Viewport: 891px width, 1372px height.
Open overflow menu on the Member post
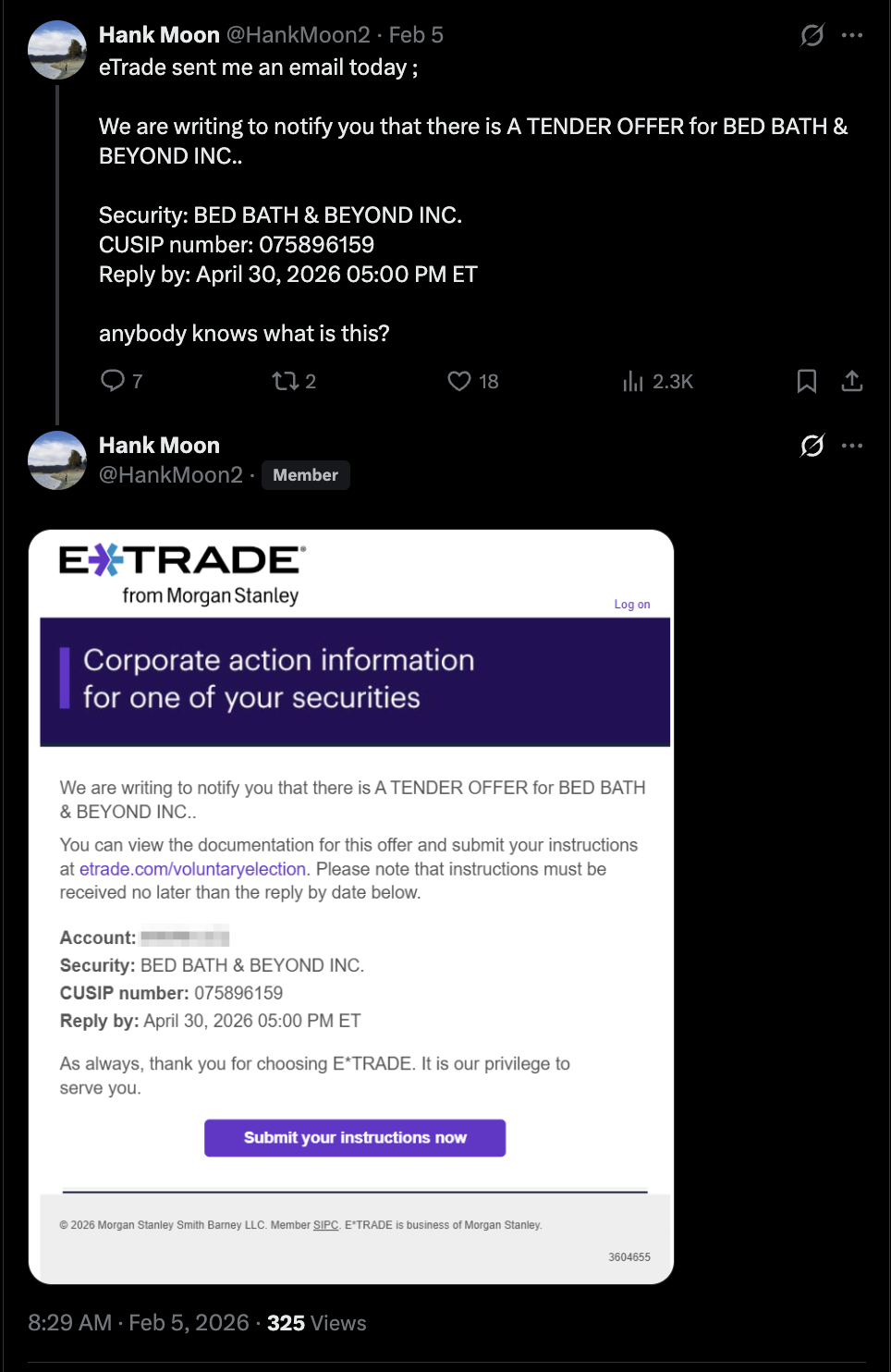click(x=852, y=446)
